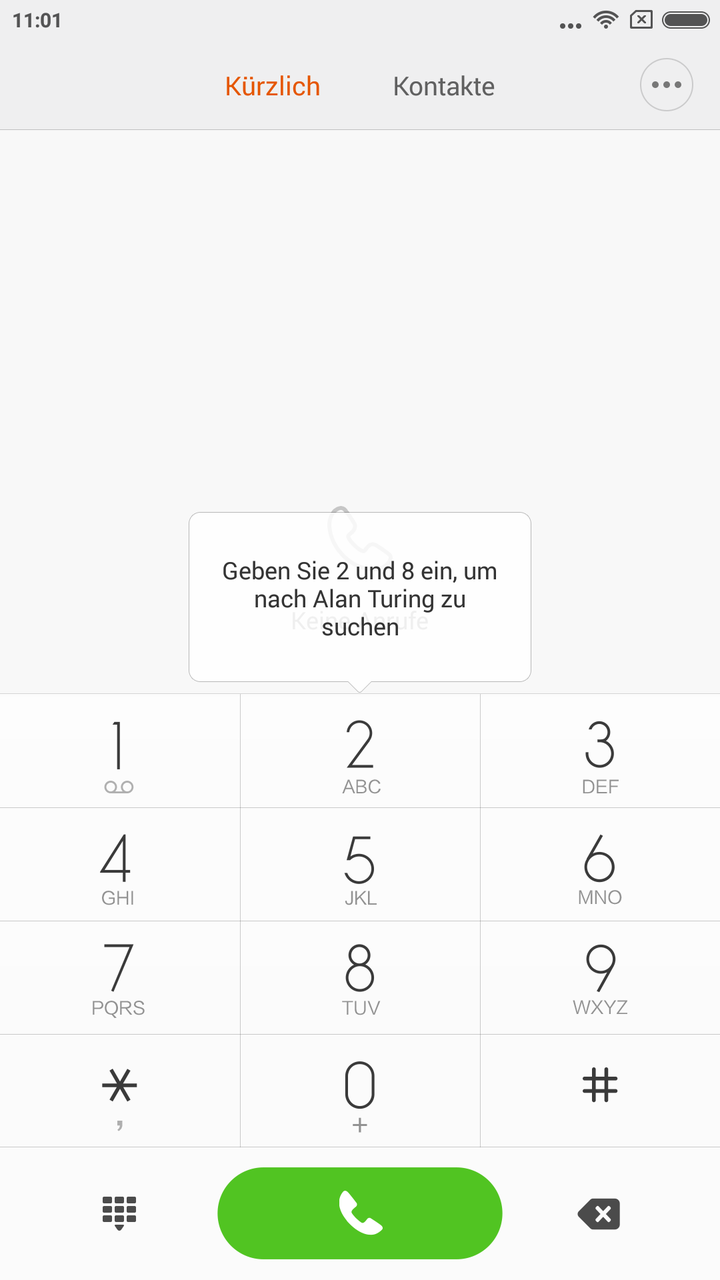Viewport: 720px width, 1280px height.
Task: Tap the 4 GHI key
Action: click(119, 865)
